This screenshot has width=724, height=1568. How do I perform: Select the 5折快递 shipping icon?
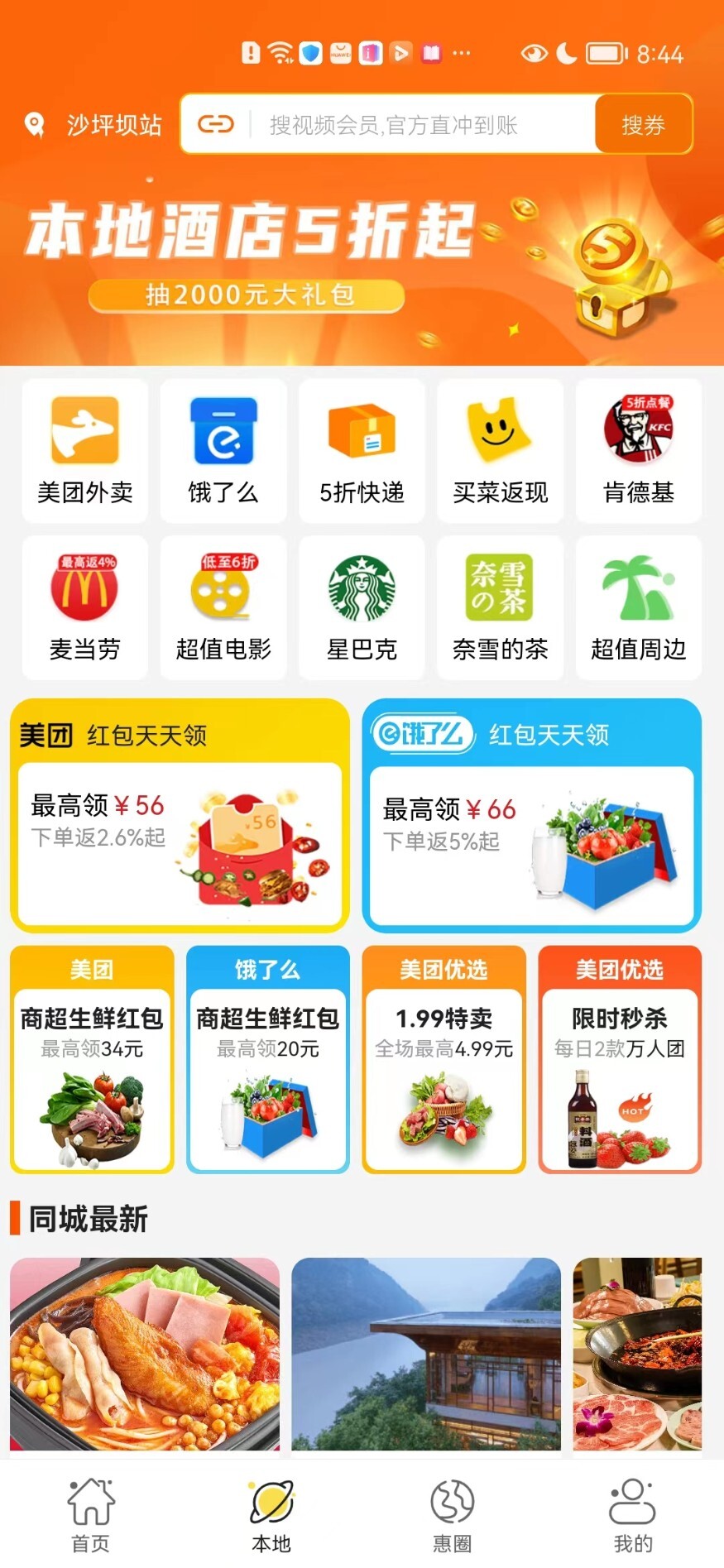[362, 451]
